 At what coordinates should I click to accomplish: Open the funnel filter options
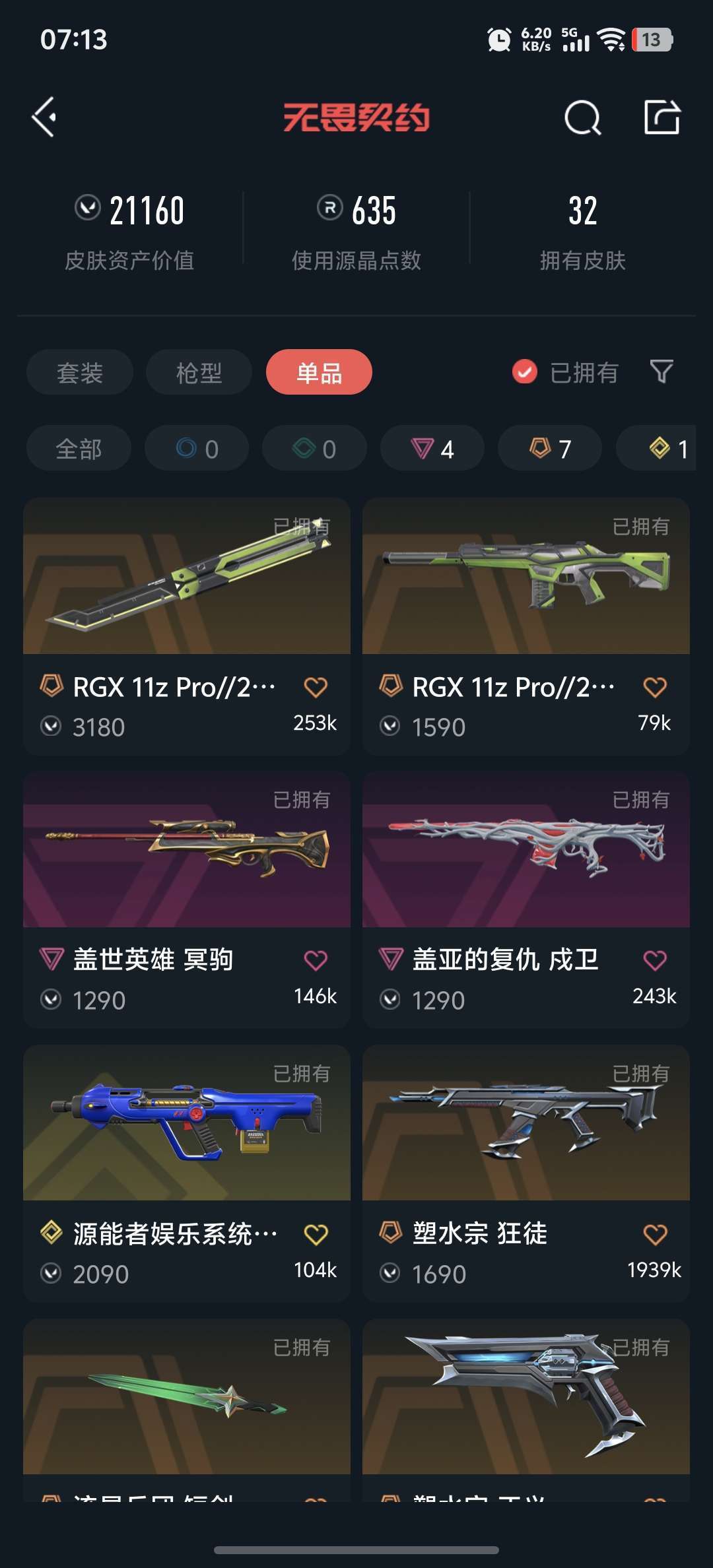661,372
